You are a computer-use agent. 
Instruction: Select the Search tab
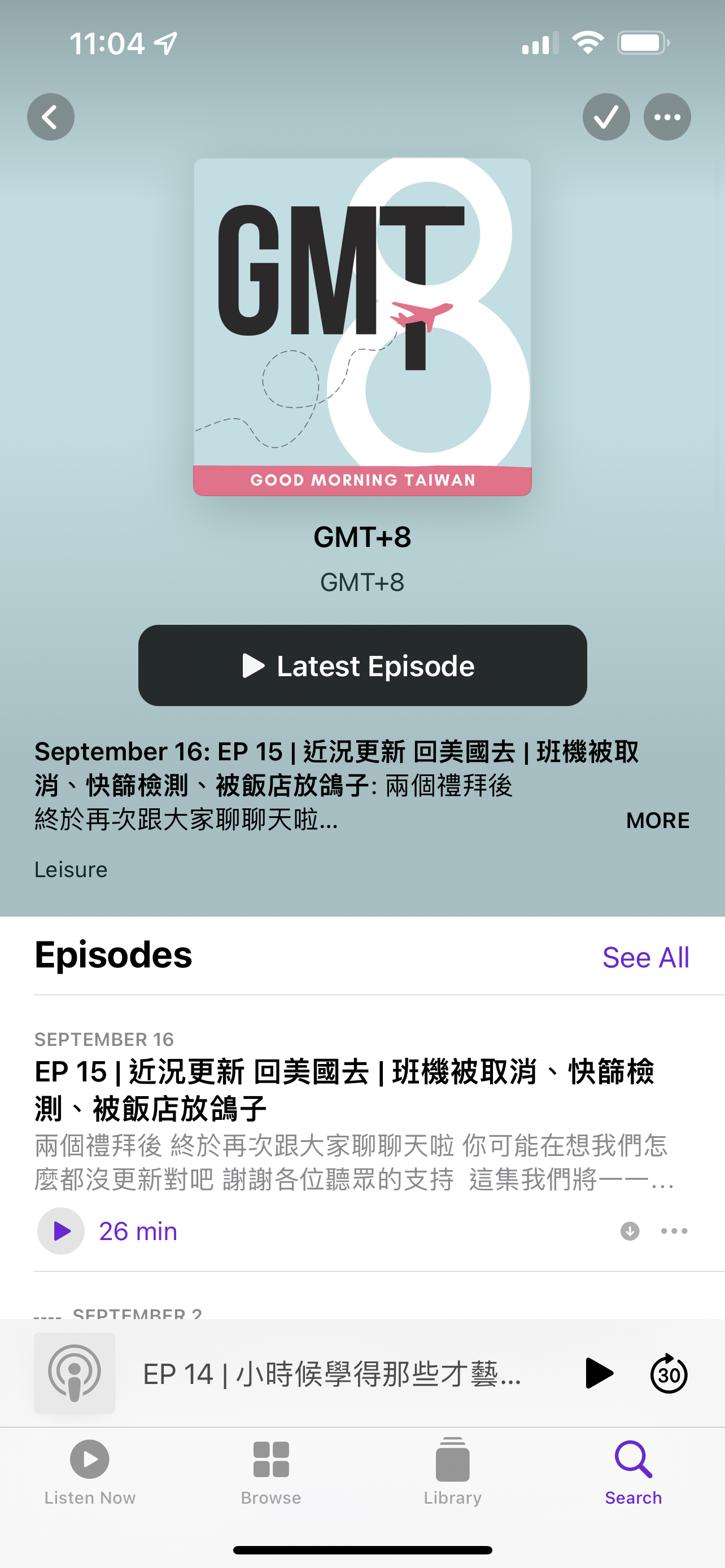pos(633,1472)
